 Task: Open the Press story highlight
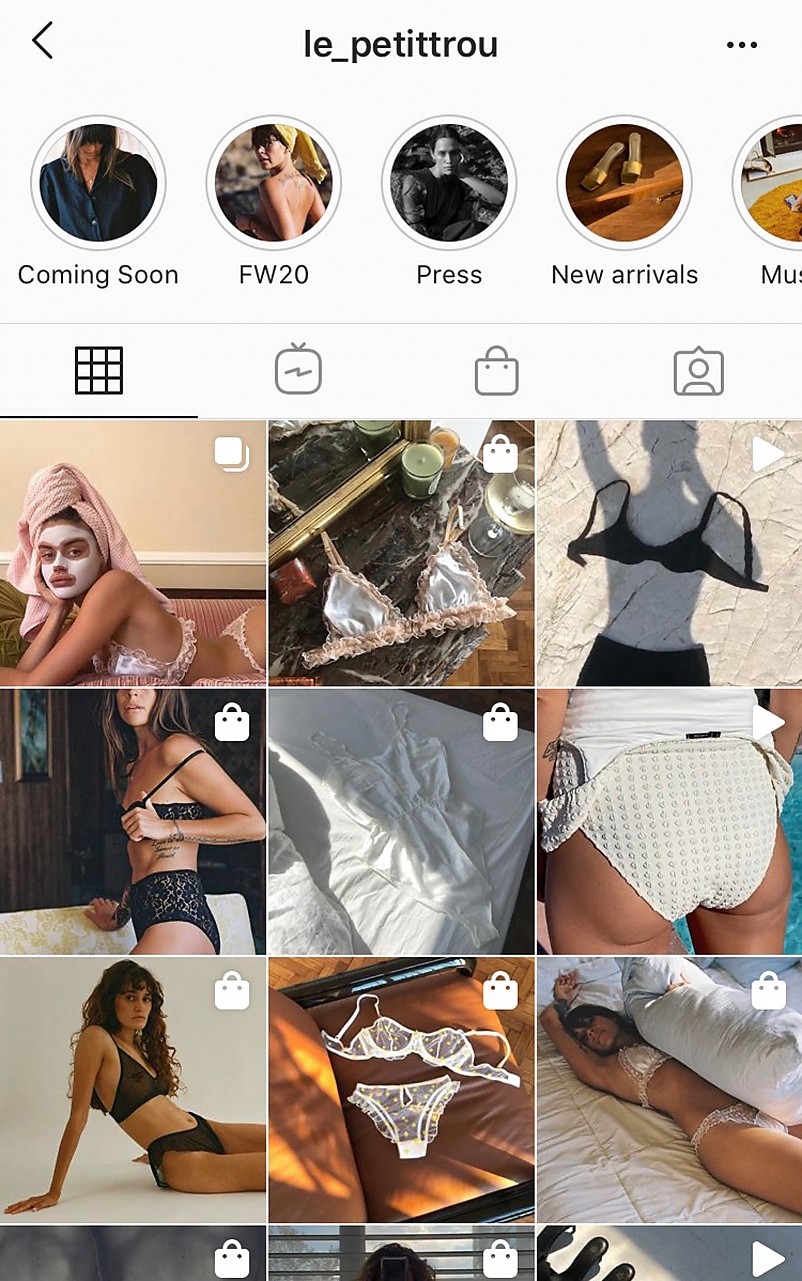[x=449, y=184]
